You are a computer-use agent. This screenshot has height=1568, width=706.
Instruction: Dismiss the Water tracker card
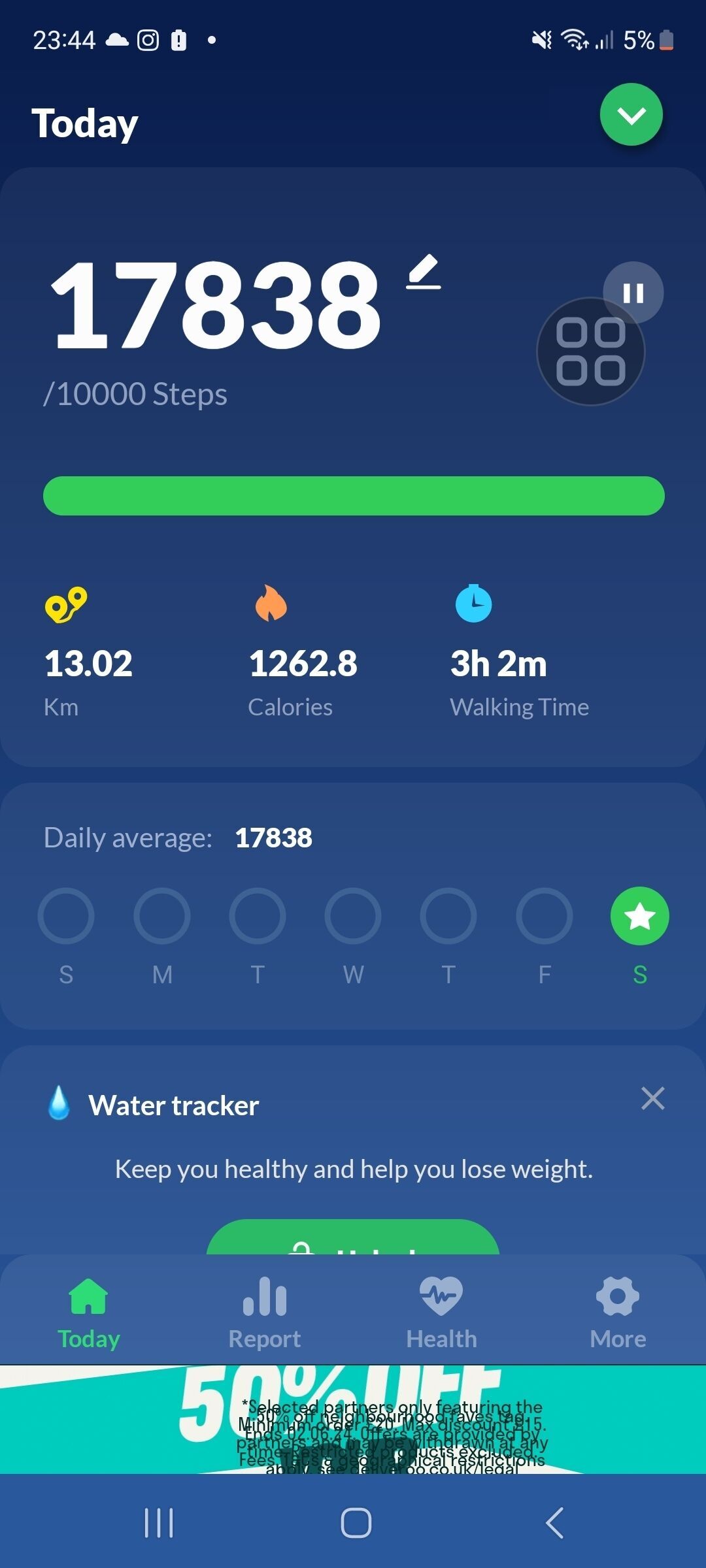[x=653, y=1098]
